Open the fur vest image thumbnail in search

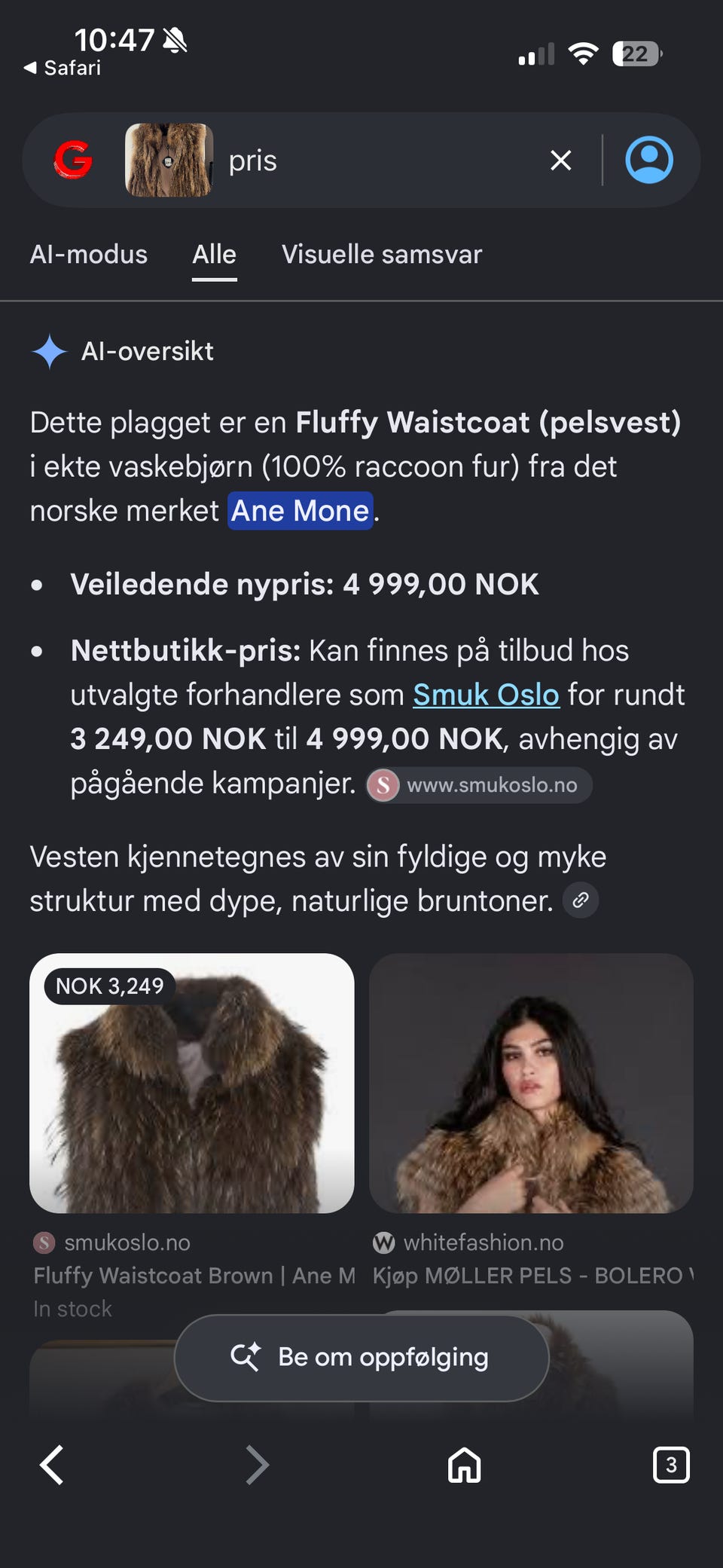click(x=169, y=160)
